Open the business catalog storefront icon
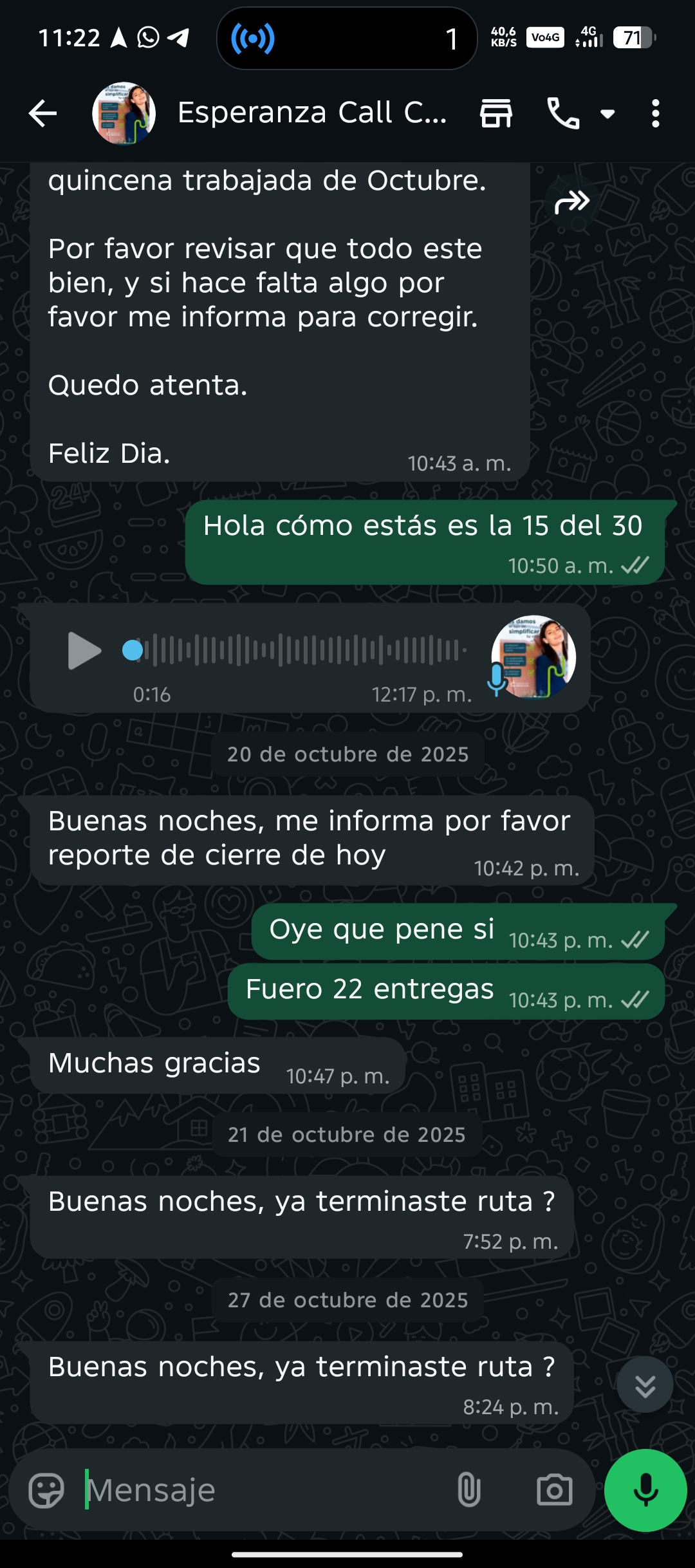Viewport: 695px width, 1568px height. pos(496,114)
